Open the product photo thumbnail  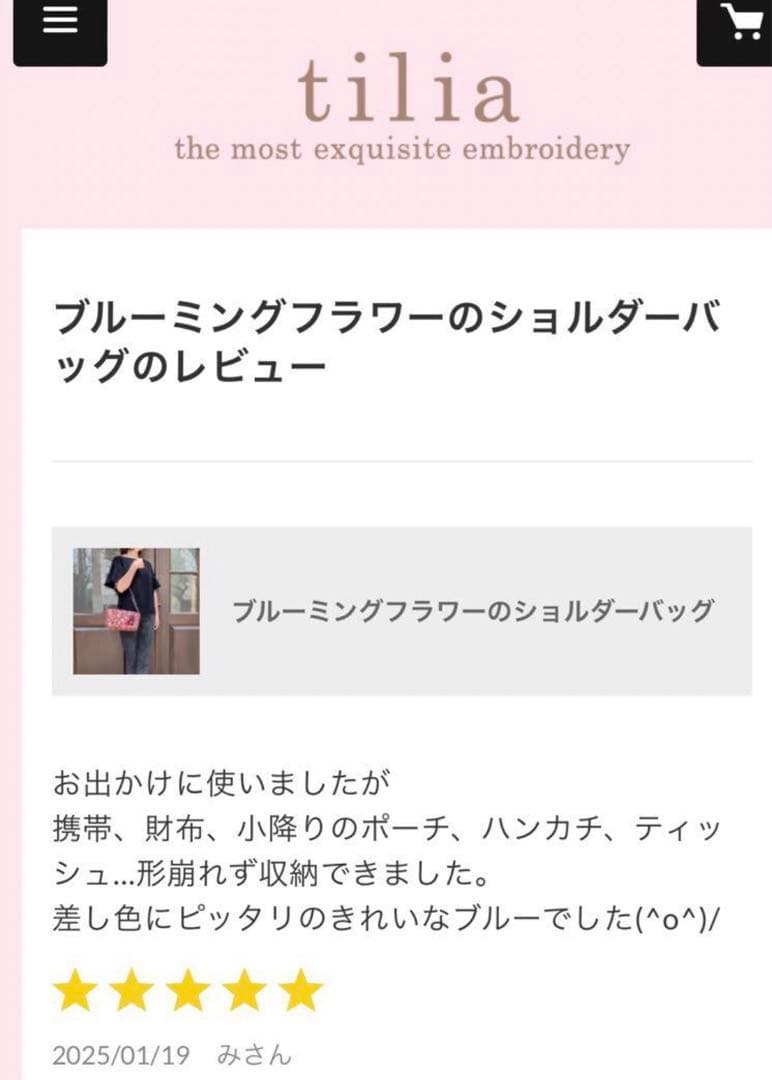click(x=136, y=610)
